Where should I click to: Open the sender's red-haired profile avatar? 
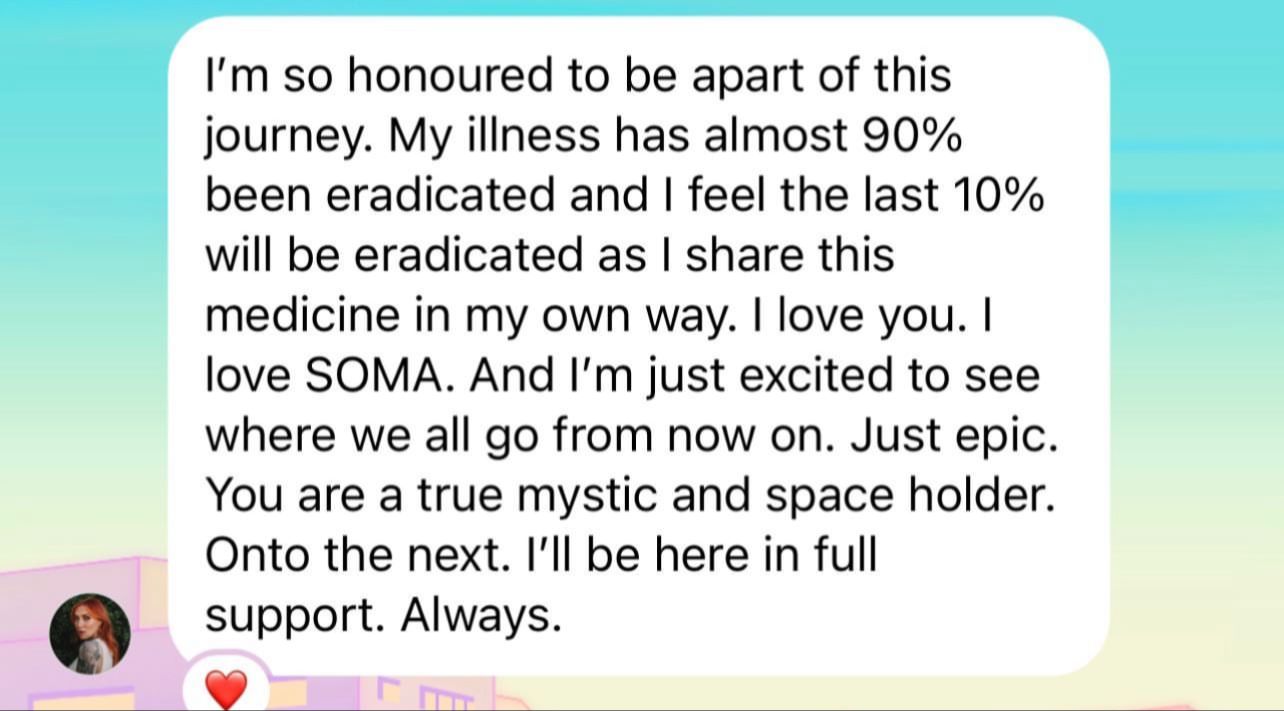[x=90, y=633]
